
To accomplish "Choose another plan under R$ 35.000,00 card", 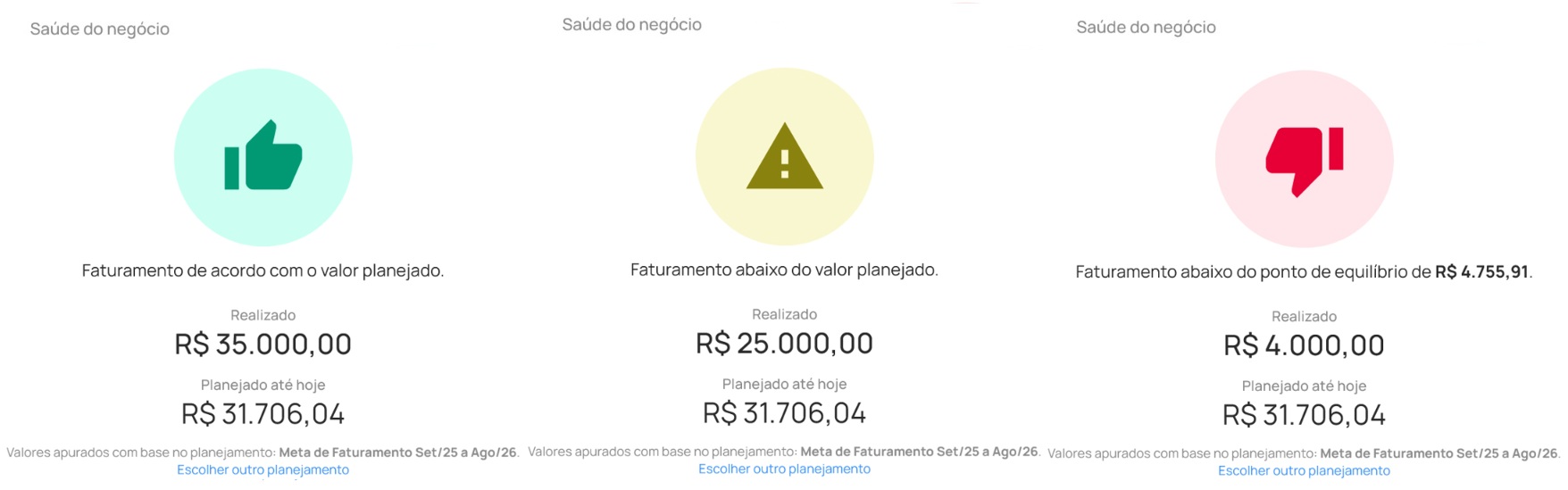I will coord(263,469).
